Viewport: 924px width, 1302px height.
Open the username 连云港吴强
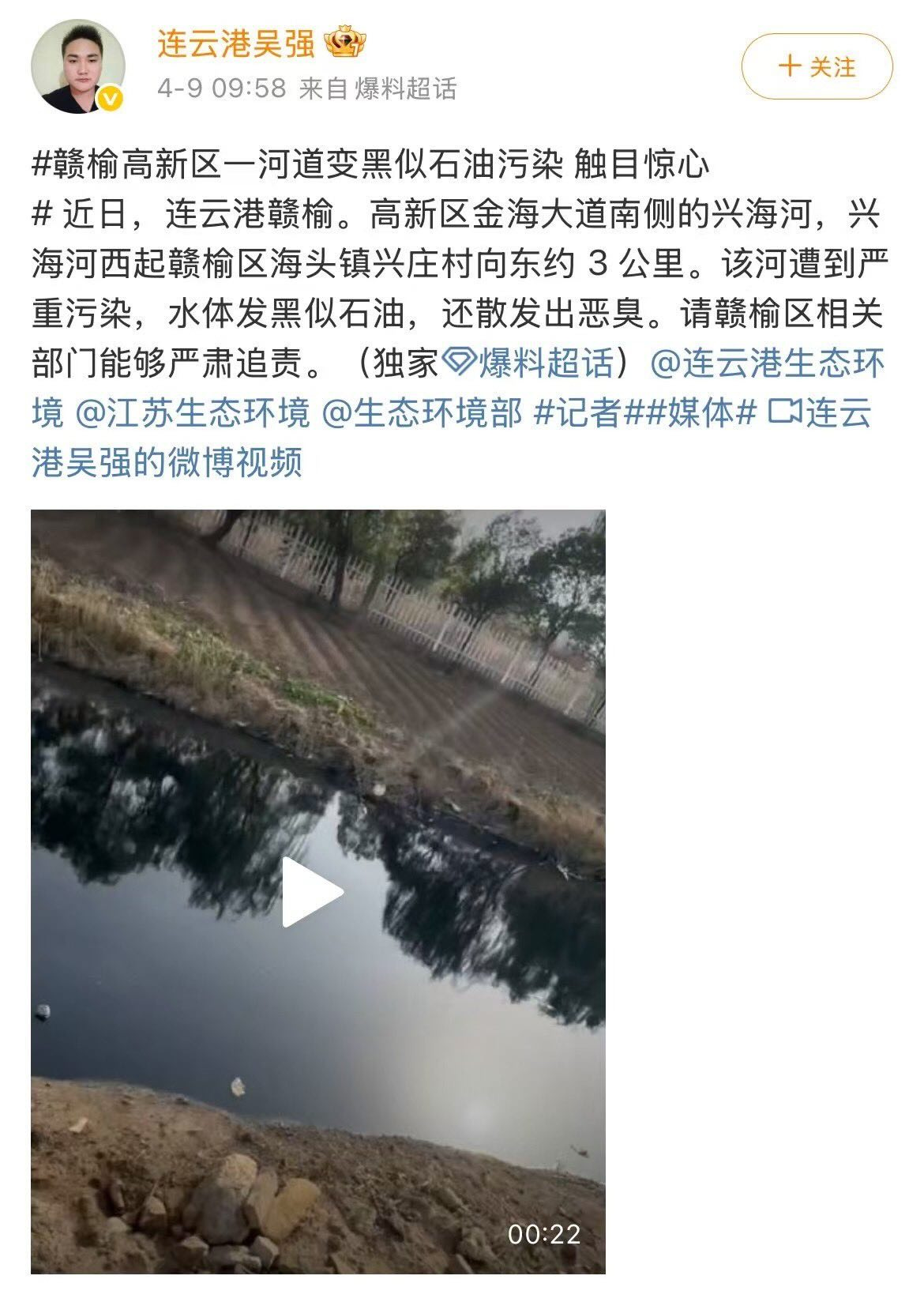click(235, 43)
